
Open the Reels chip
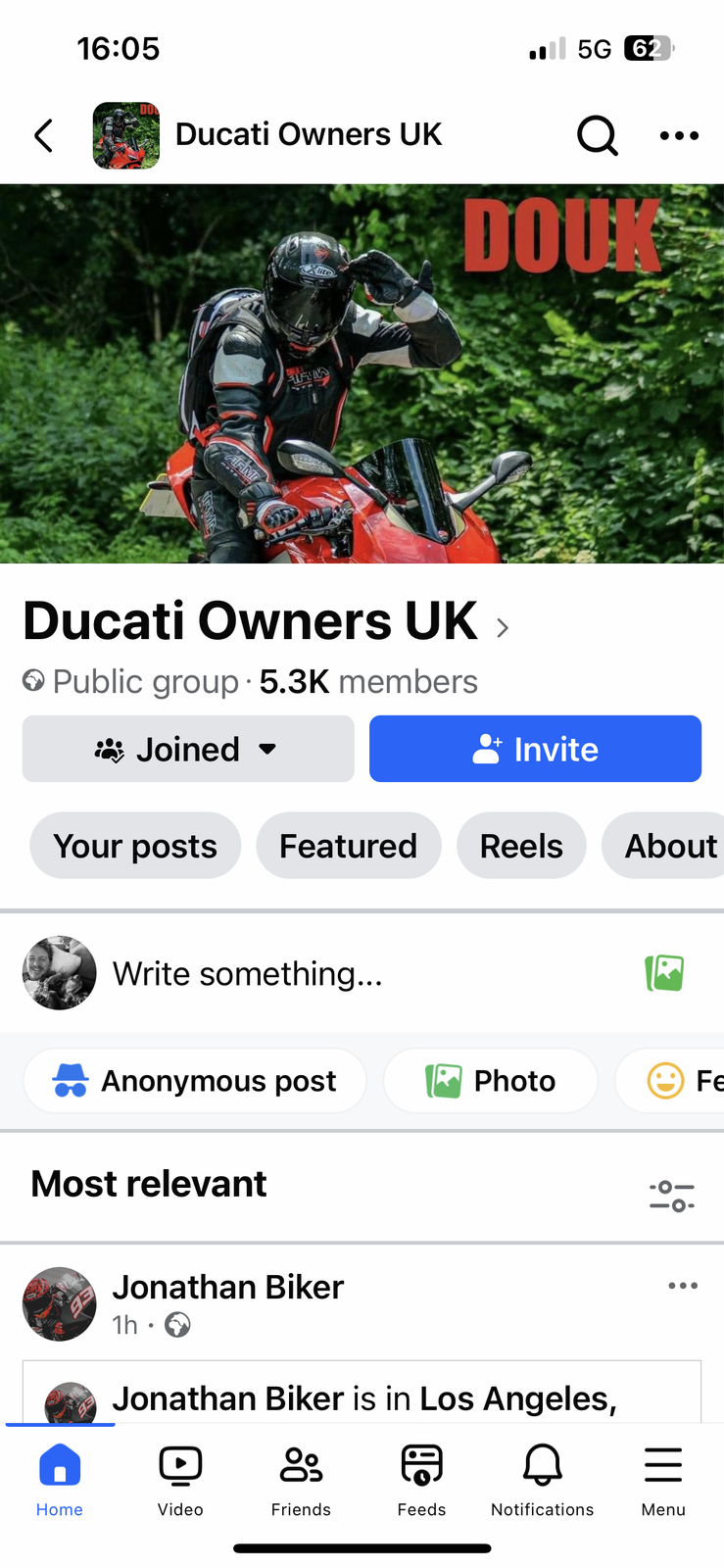[521, 846]
